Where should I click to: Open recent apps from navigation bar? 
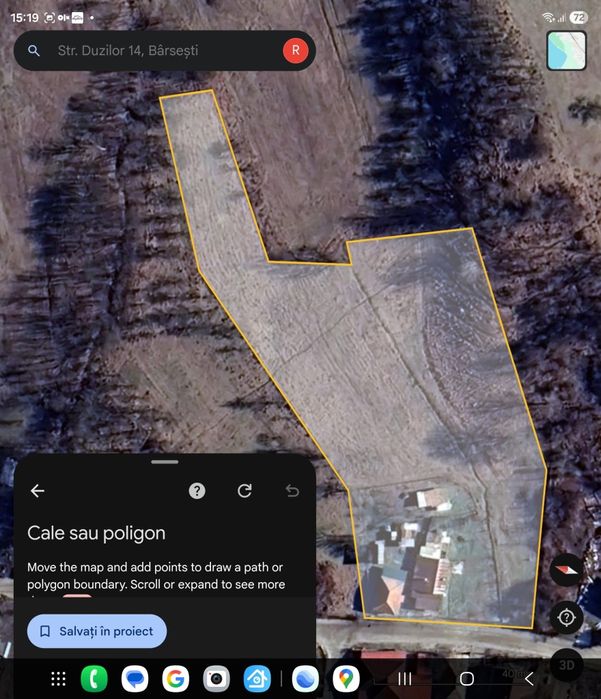(405, 679)
